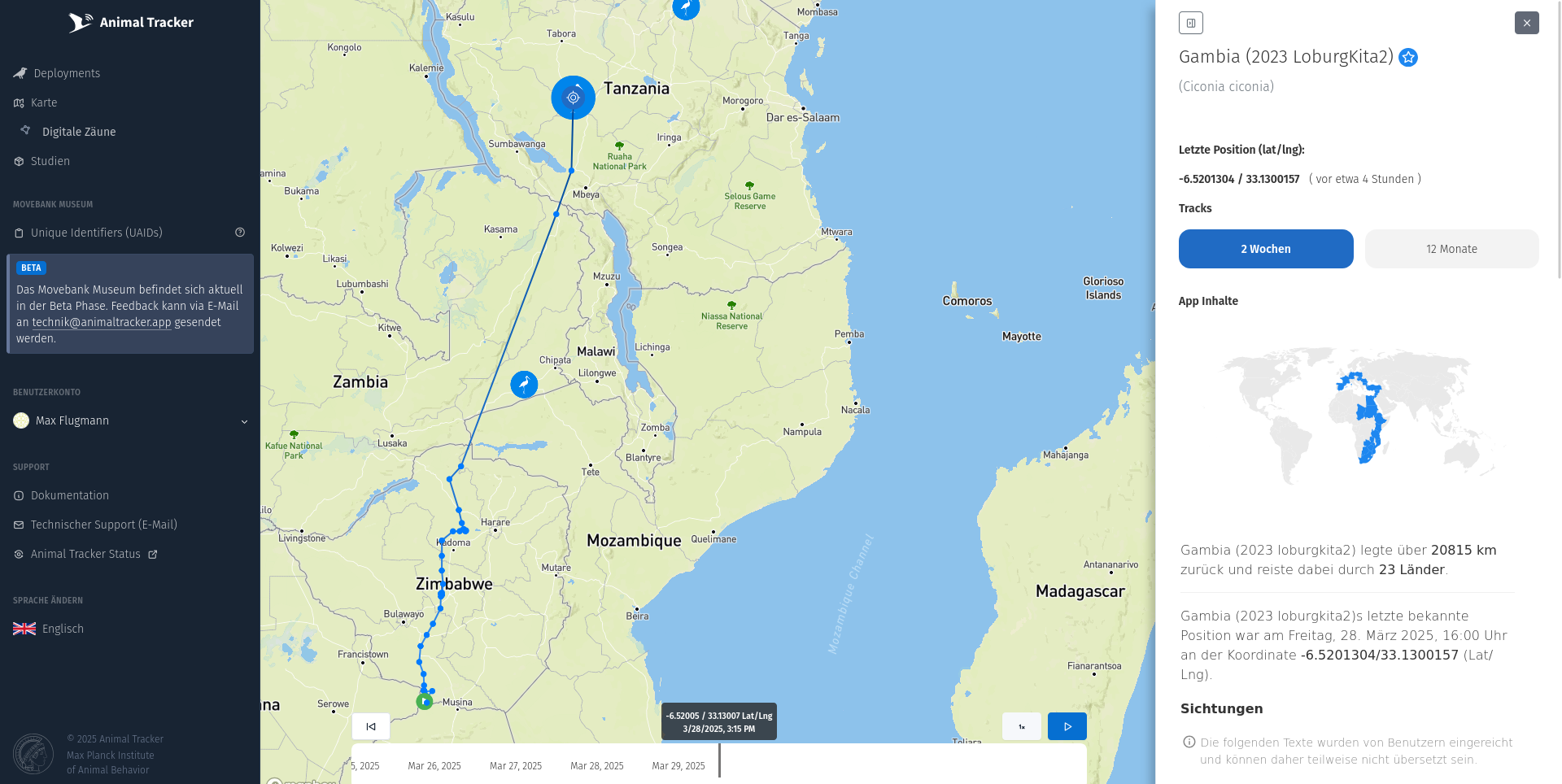Screen dimensions: 1562x784
Task: Open the Dokumentation link
Action: (x=69, y=495)
